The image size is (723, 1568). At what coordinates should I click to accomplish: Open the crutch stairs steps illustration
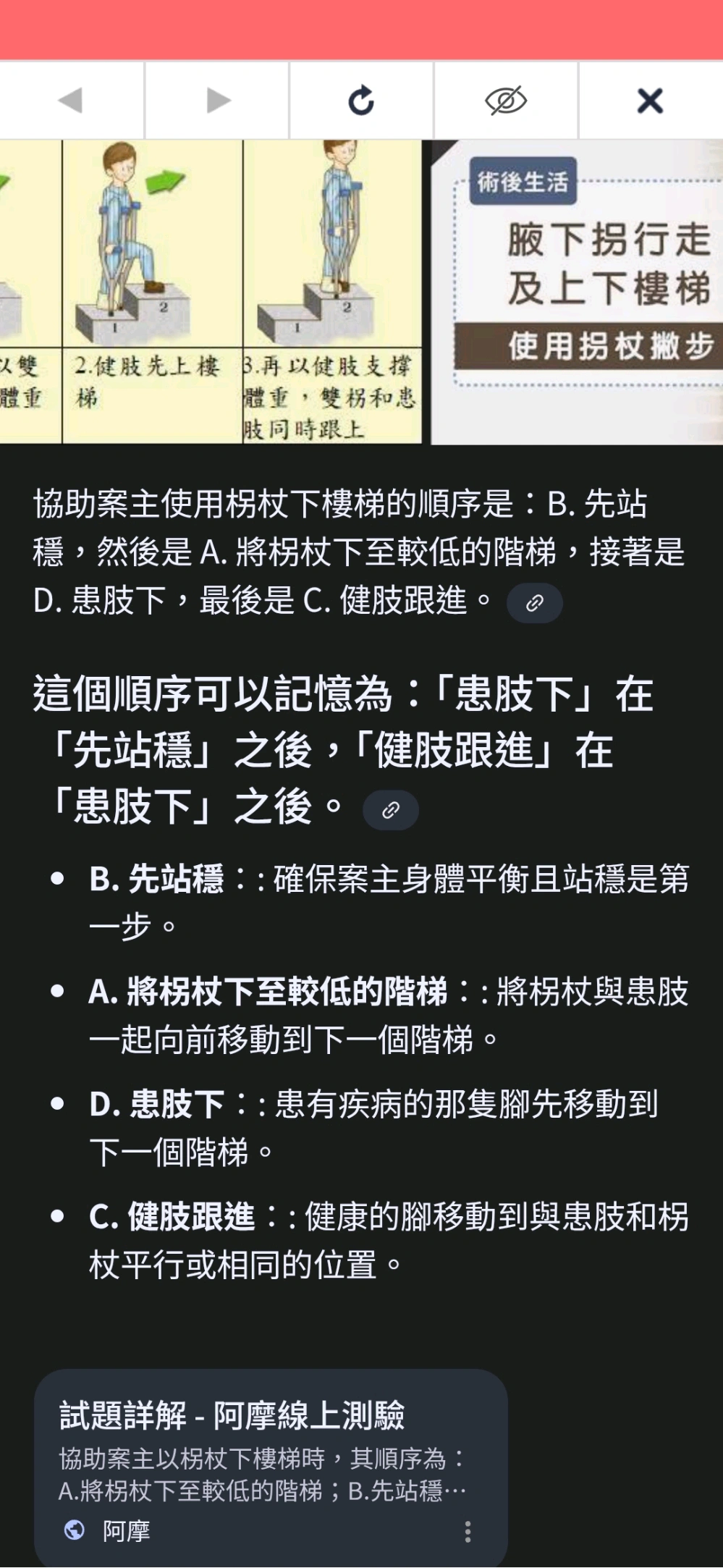click(210, 291)
